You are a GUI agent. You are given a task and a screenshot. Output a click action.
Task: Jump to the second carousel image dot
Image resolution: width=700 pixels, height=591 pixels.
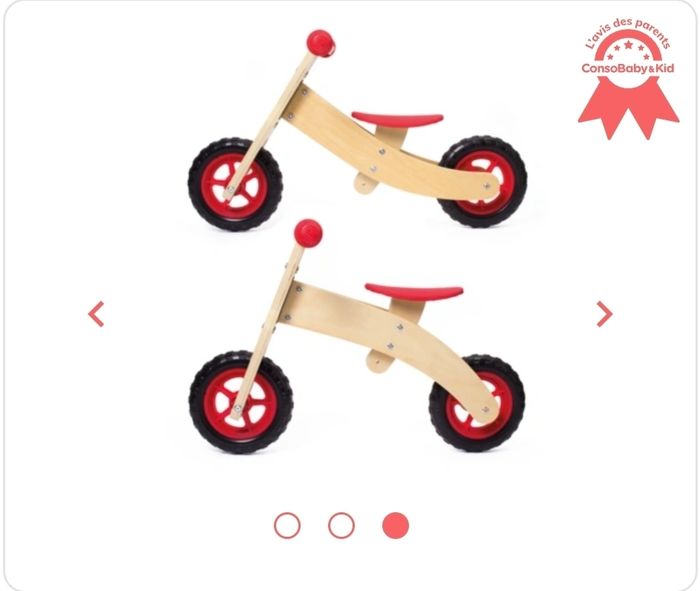tap(341, 525)
